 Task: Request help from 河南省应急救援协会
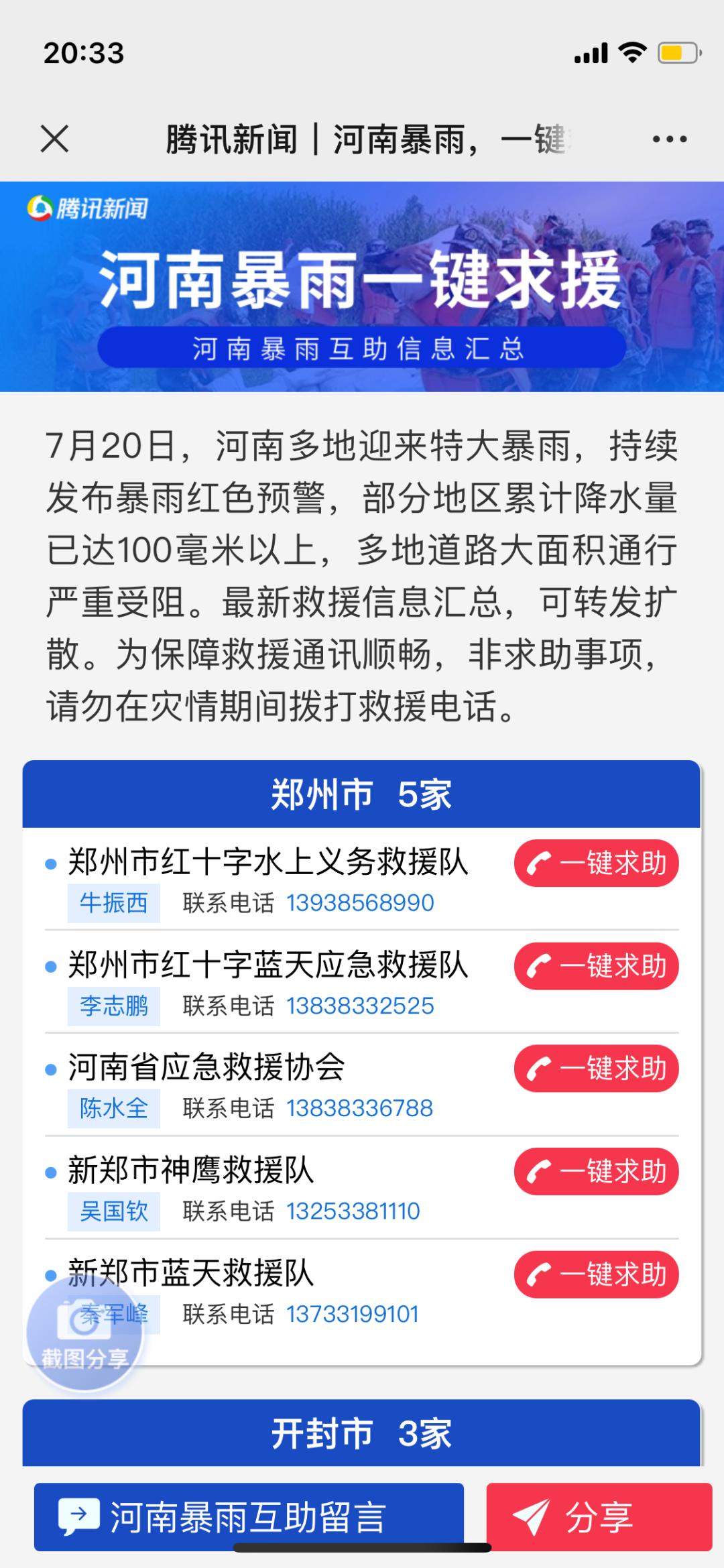click(596, 1069)
